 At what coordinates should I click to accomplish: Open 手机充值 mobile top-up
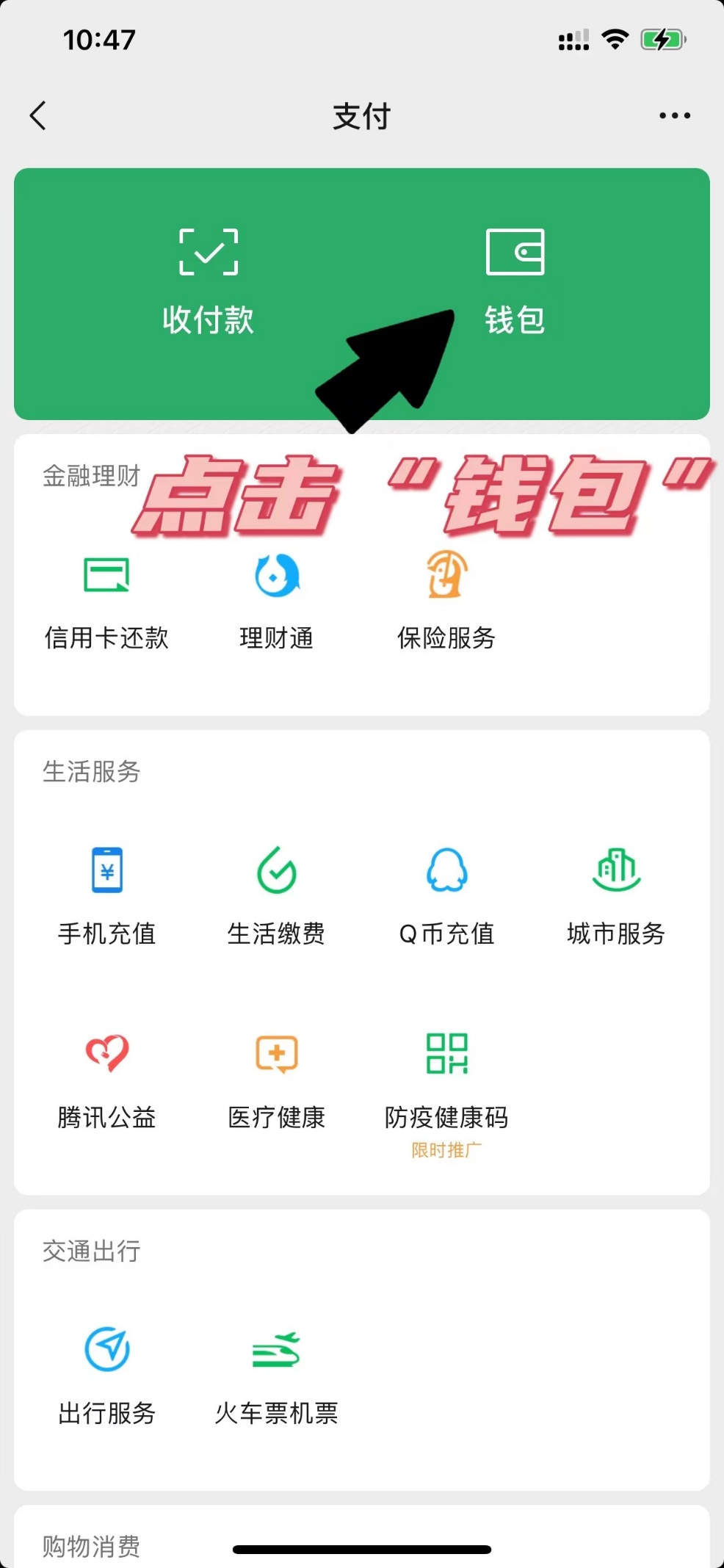click(107, 895)
